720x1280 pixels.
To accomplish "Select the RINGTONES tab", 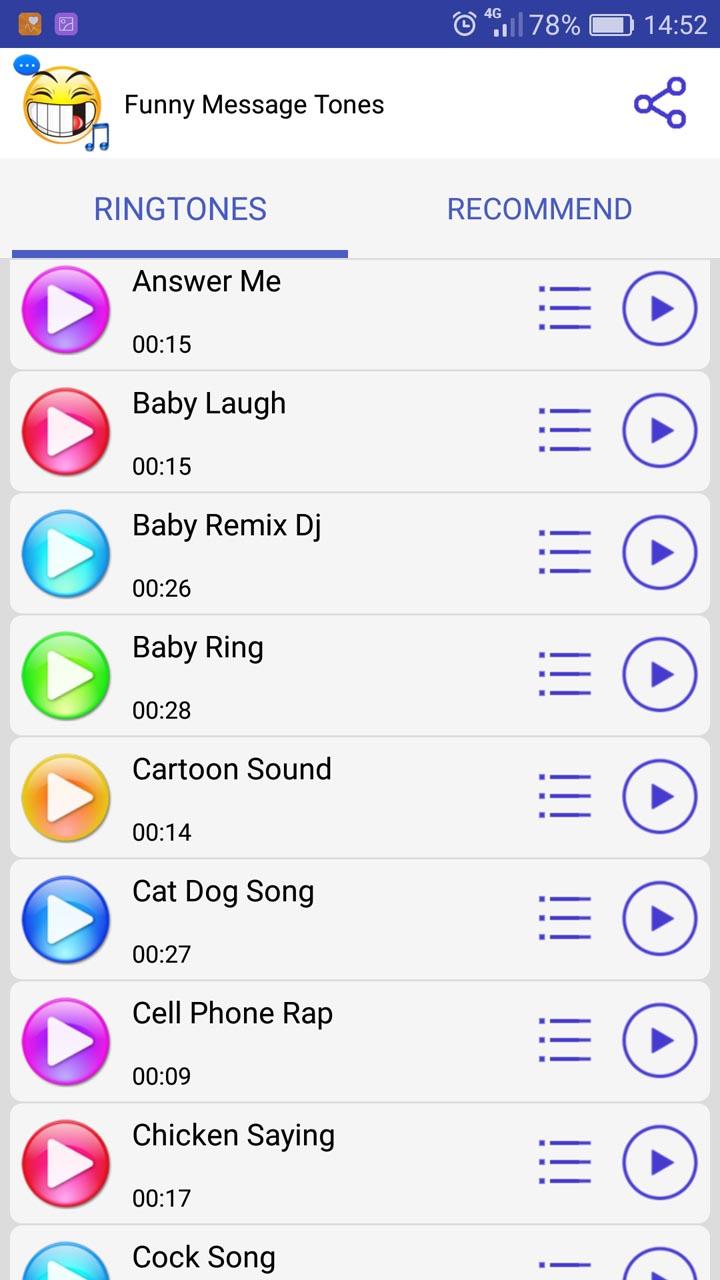I will point(180,209).
